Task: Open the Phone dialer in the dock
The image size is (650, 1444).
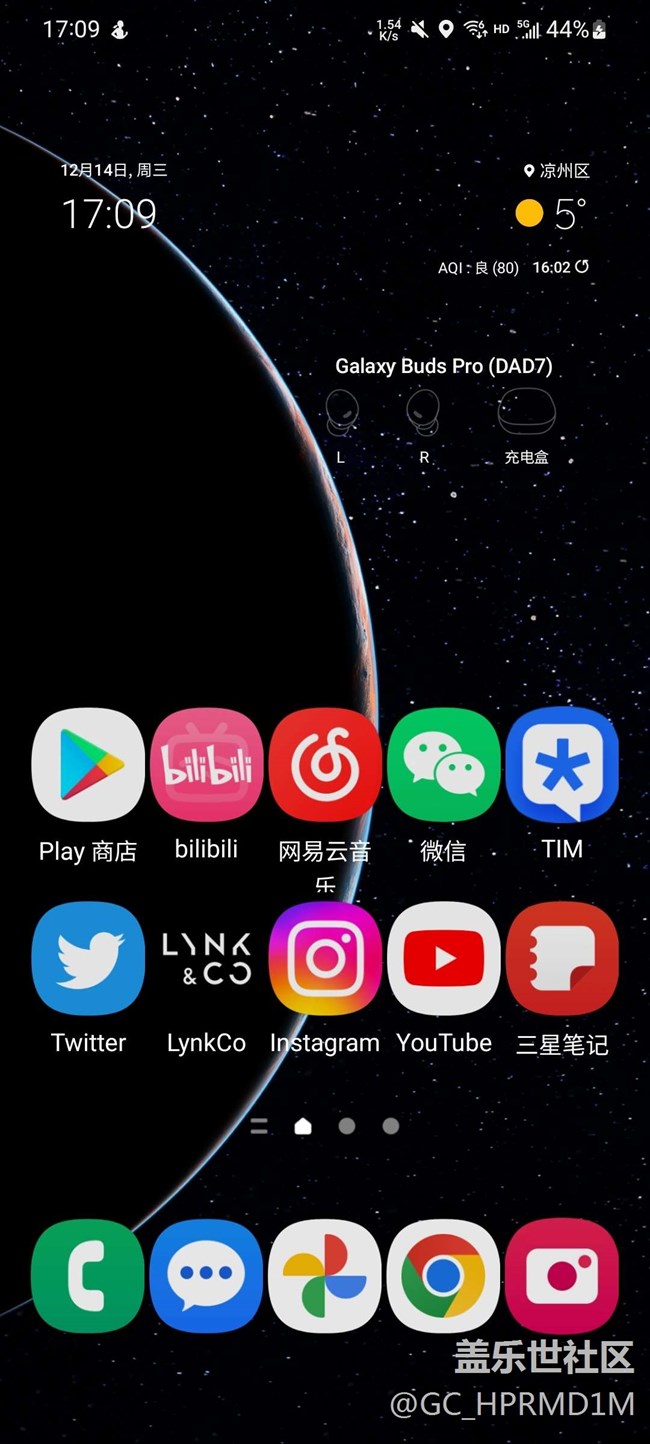Action: [x=88, y=1276]
